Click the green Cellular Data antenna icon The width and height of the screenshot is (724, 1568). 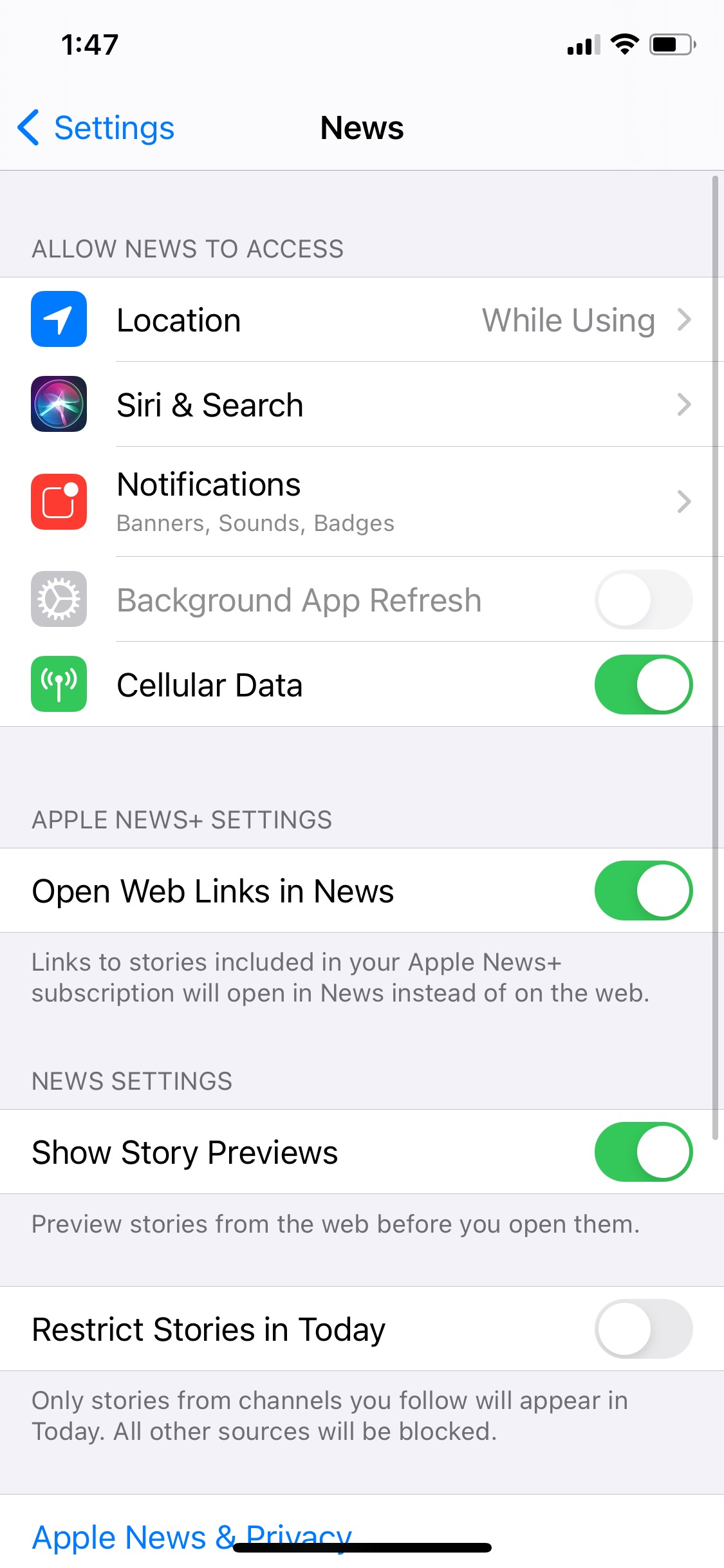coord(59,684)
